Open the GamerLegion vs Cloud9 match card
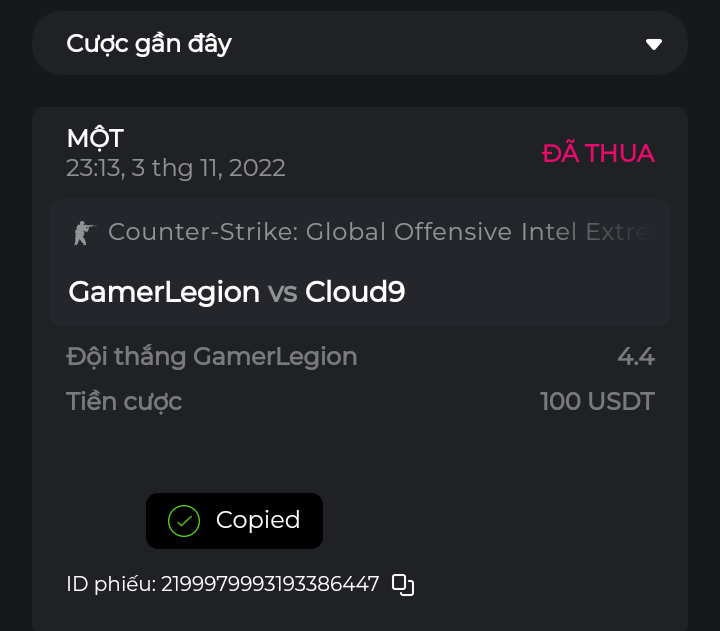 (359, 263)
